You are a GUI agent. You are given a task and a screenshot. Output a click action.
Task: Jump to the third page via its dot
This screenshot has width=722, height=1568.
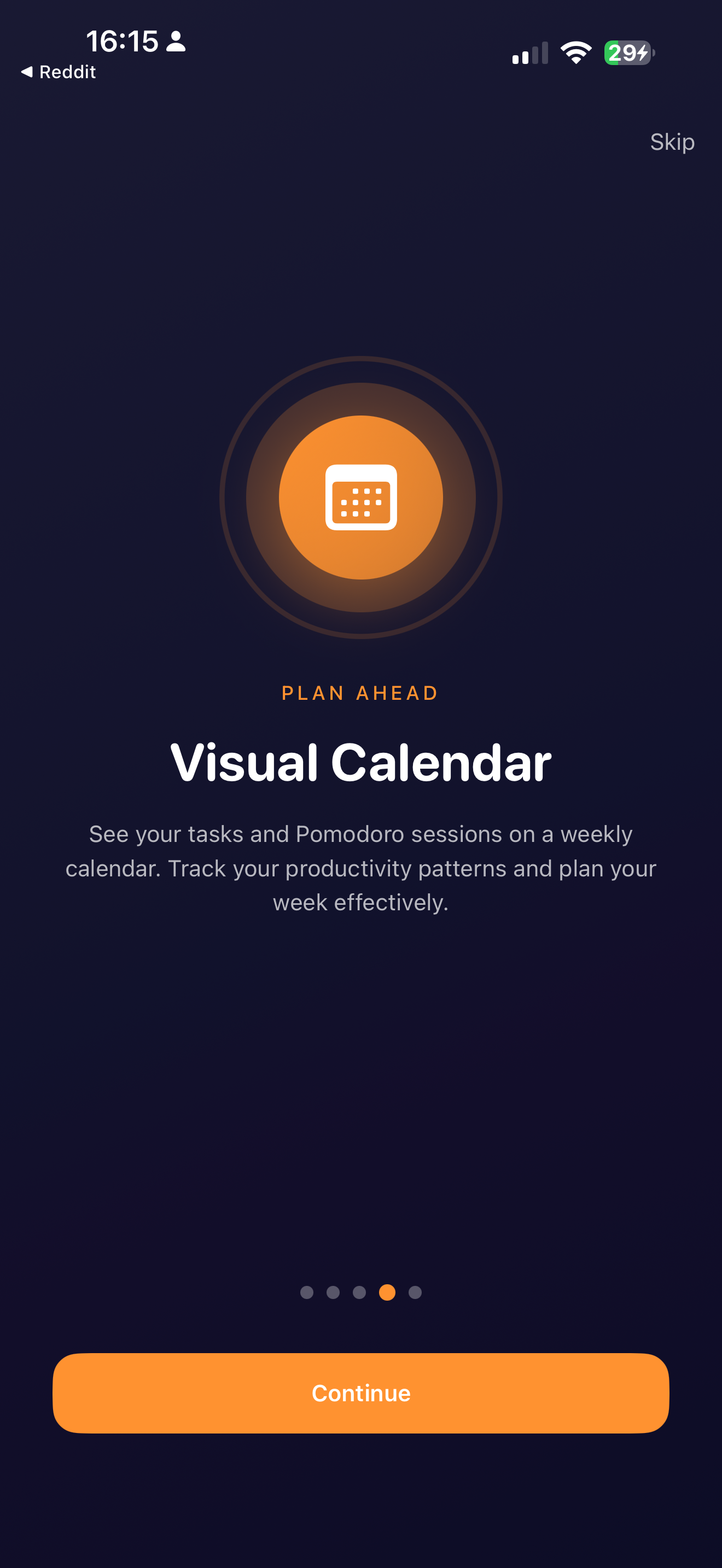[x=360, y=1294]
